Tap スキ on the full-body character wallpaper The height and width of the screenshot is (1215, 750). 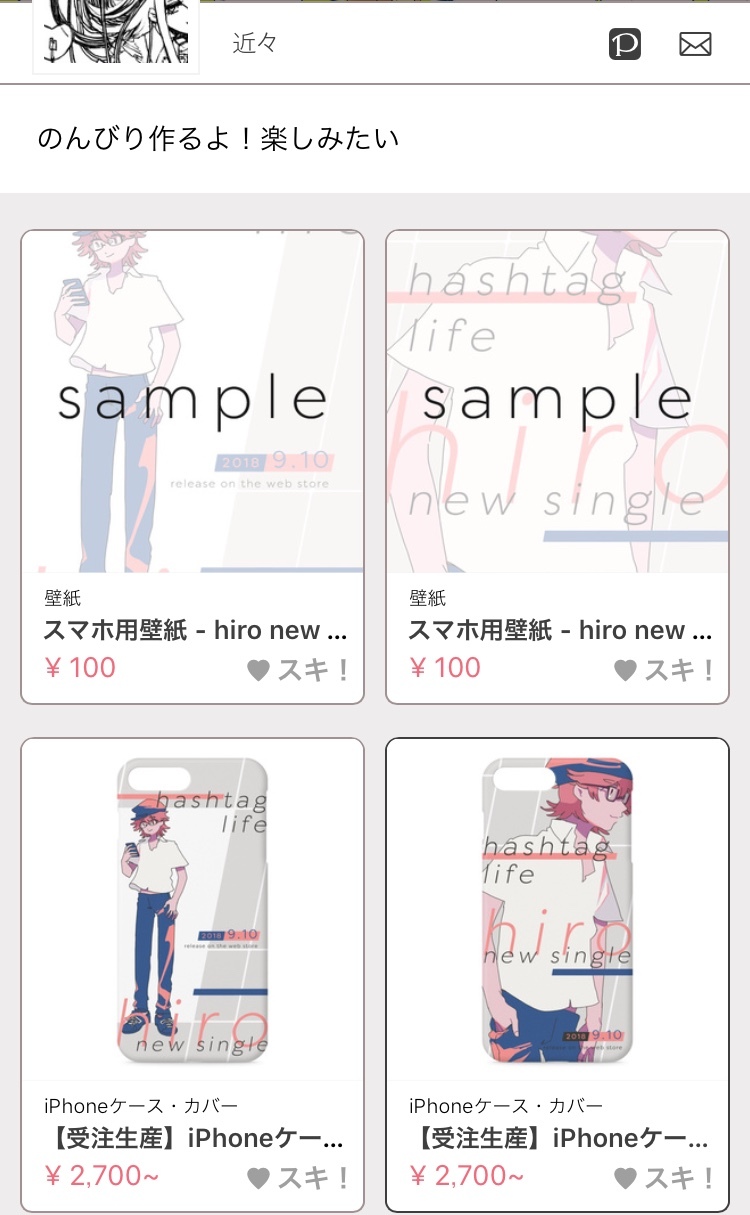299,670
